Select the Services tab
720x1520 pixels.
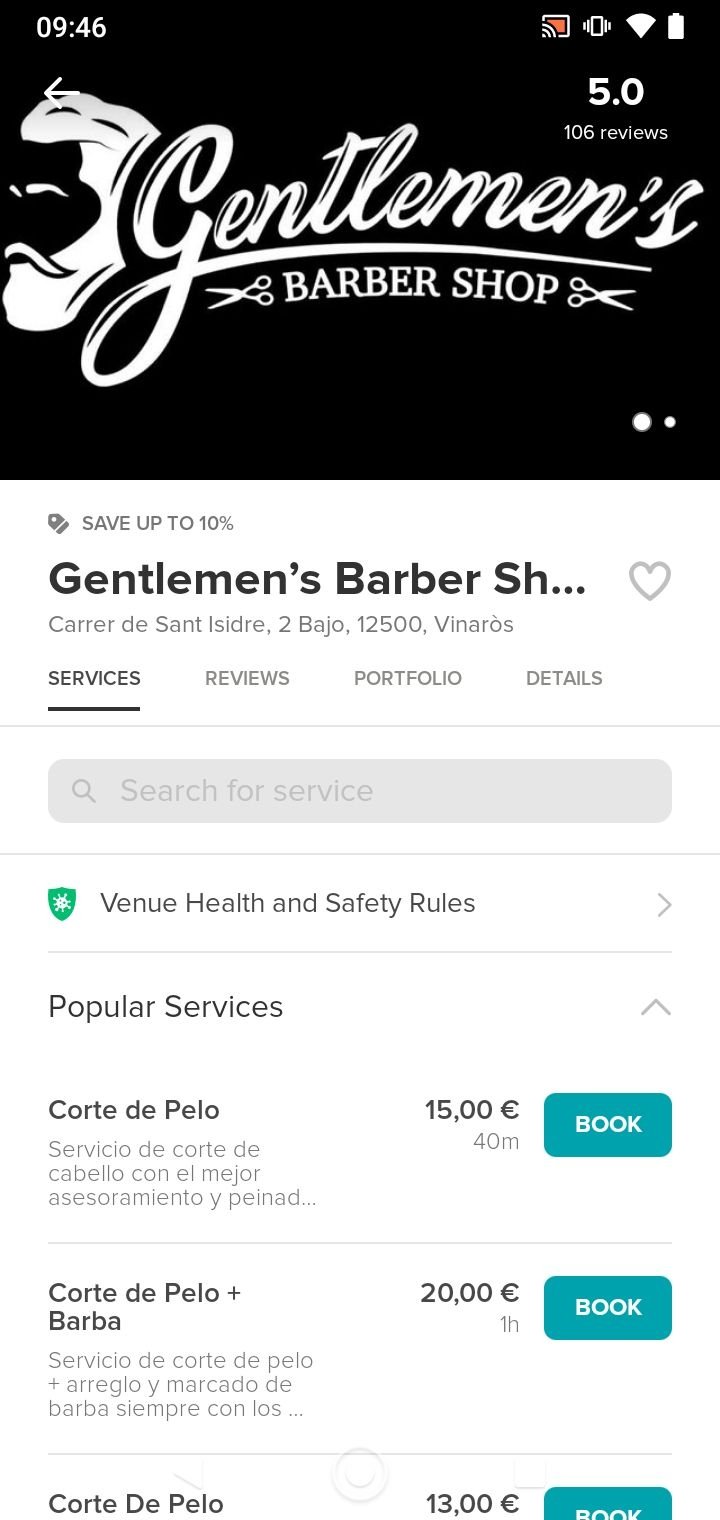(94, 678)
